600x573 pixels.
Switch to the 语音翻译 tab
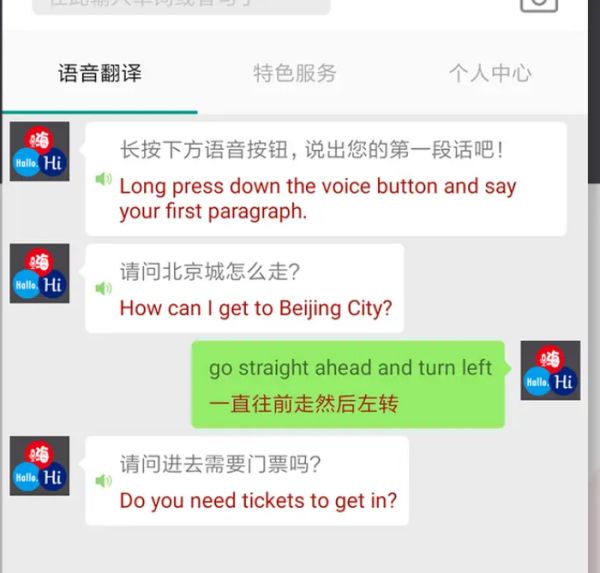point(99,73)
